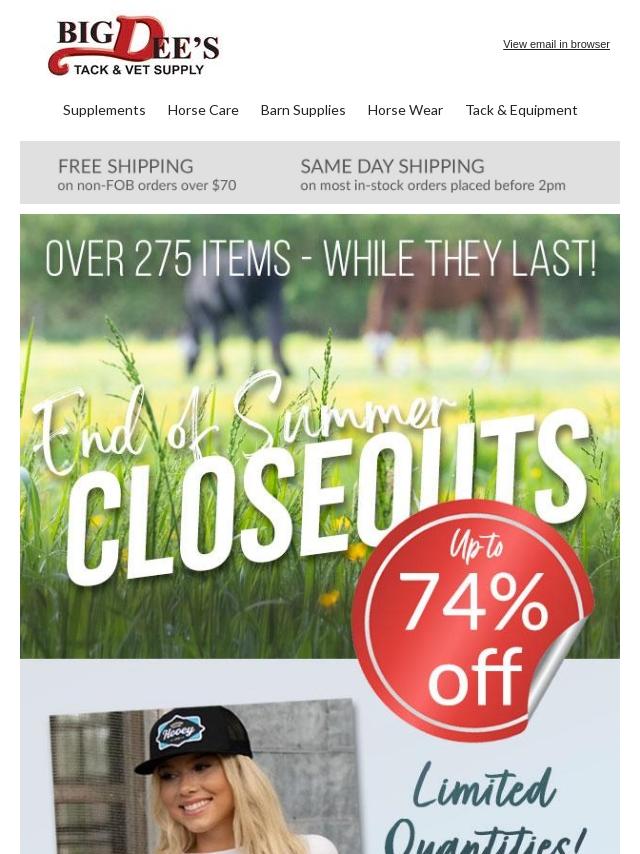640x854 pixels.
Task: Tap the Big Dee's header logo
Action: tap(134, 46)
